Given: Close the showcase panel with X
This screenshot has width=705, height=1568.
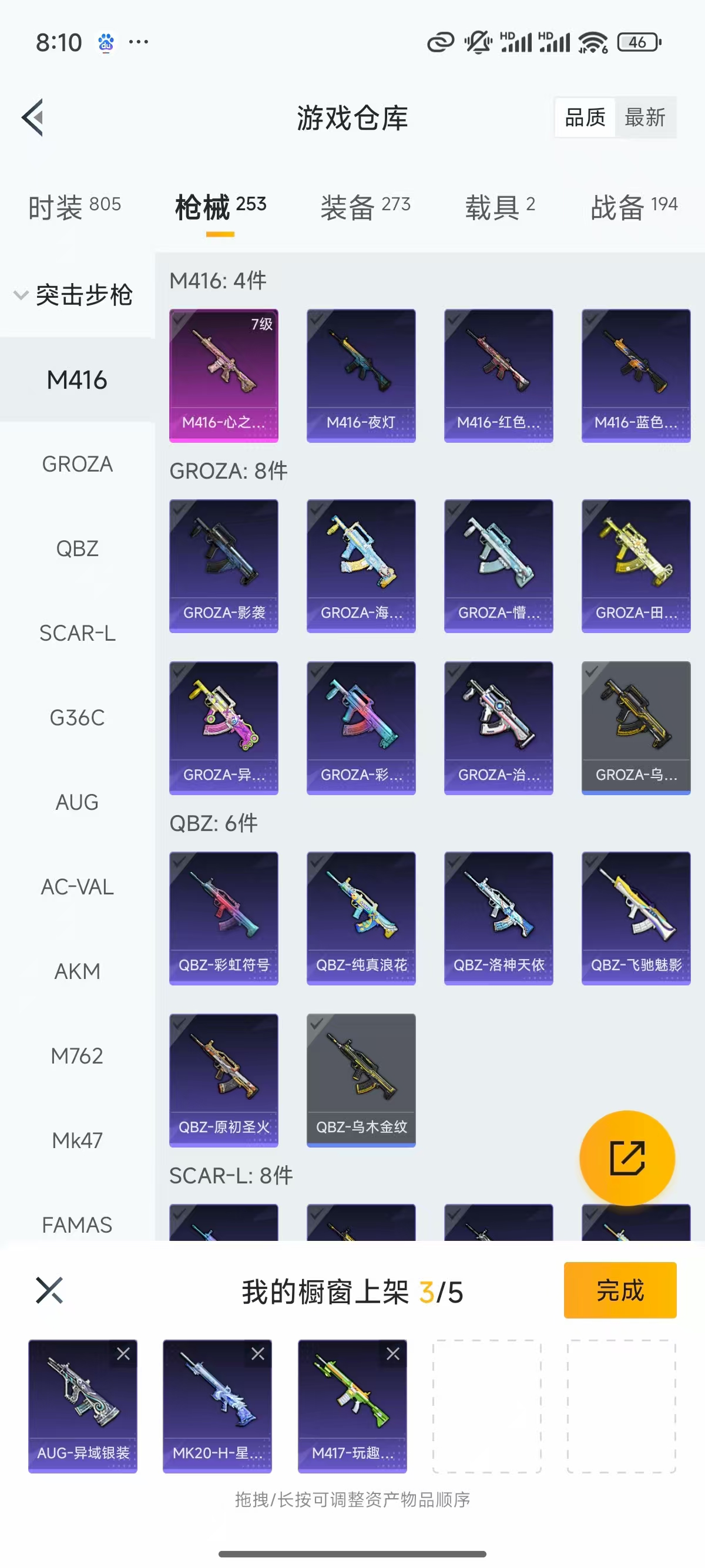Looking at the screenshot, I should [x=49, y=1290].
